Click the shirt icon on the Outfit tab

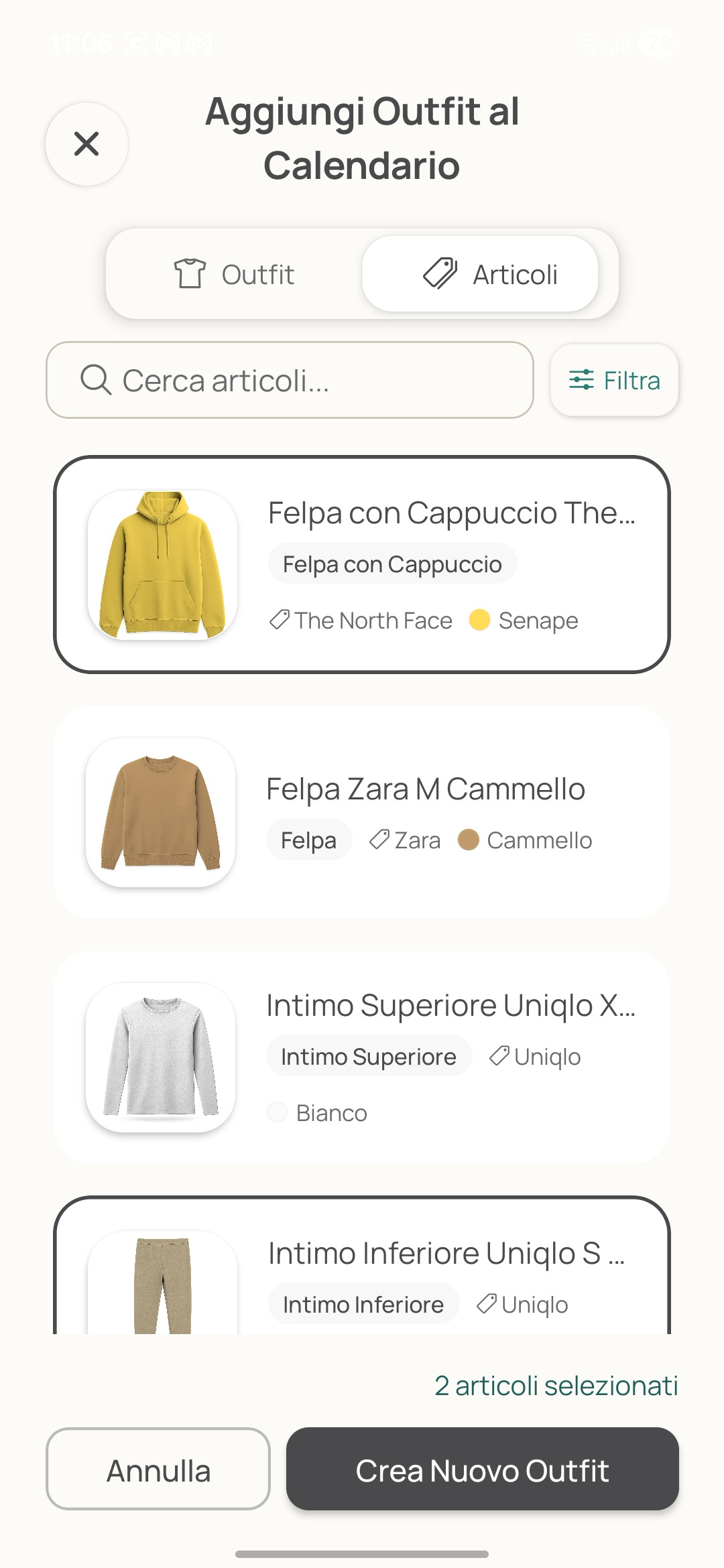(190, 273)
